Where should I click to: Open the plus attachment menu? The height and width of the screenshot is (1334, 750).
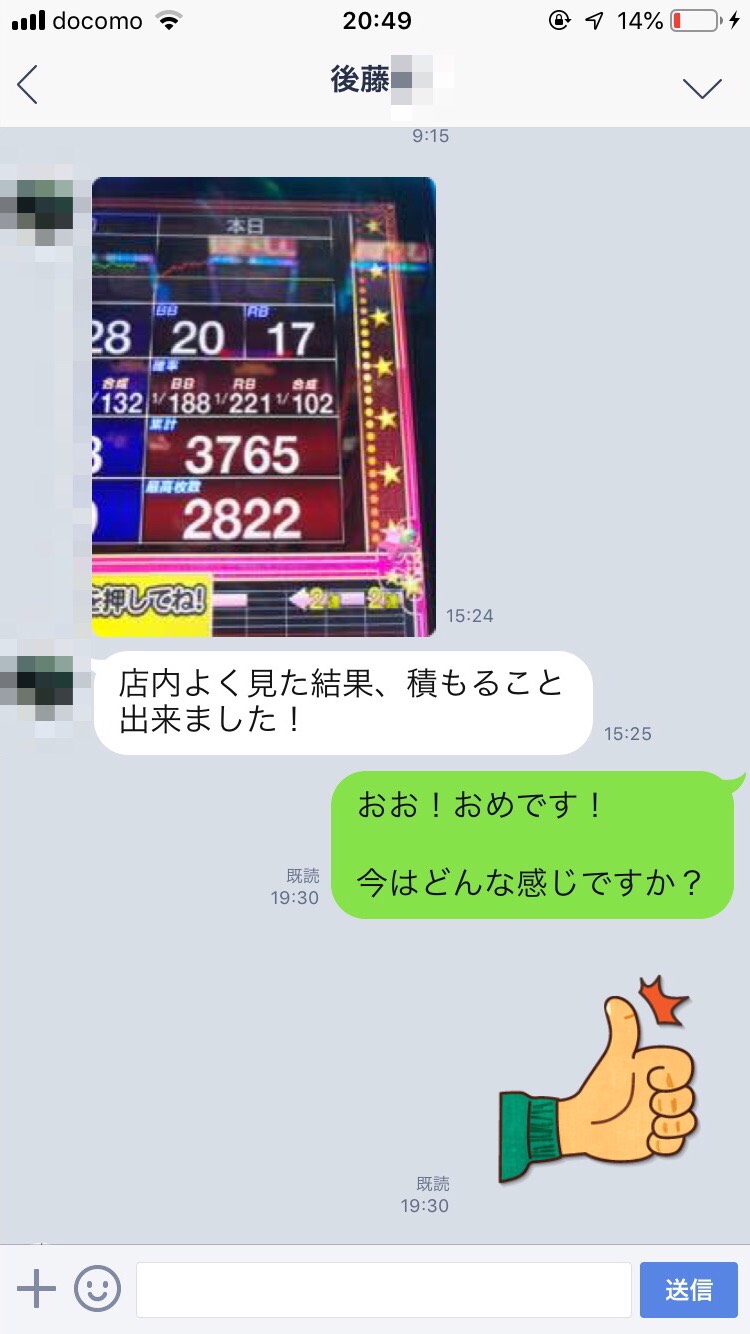36,1289
